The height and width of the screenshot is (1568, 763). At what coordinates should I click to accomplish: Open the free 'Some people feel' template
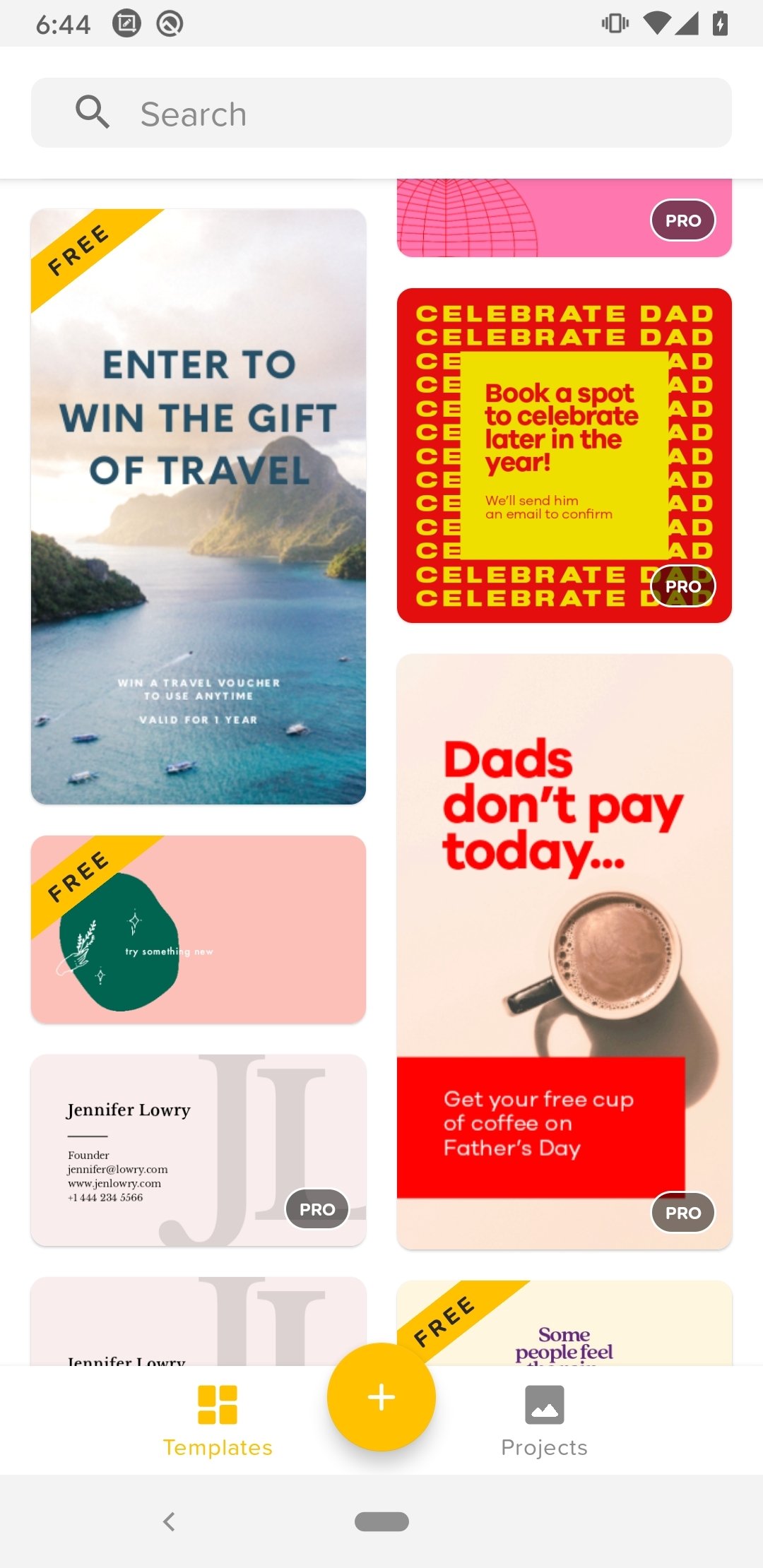coord(564,1323)
